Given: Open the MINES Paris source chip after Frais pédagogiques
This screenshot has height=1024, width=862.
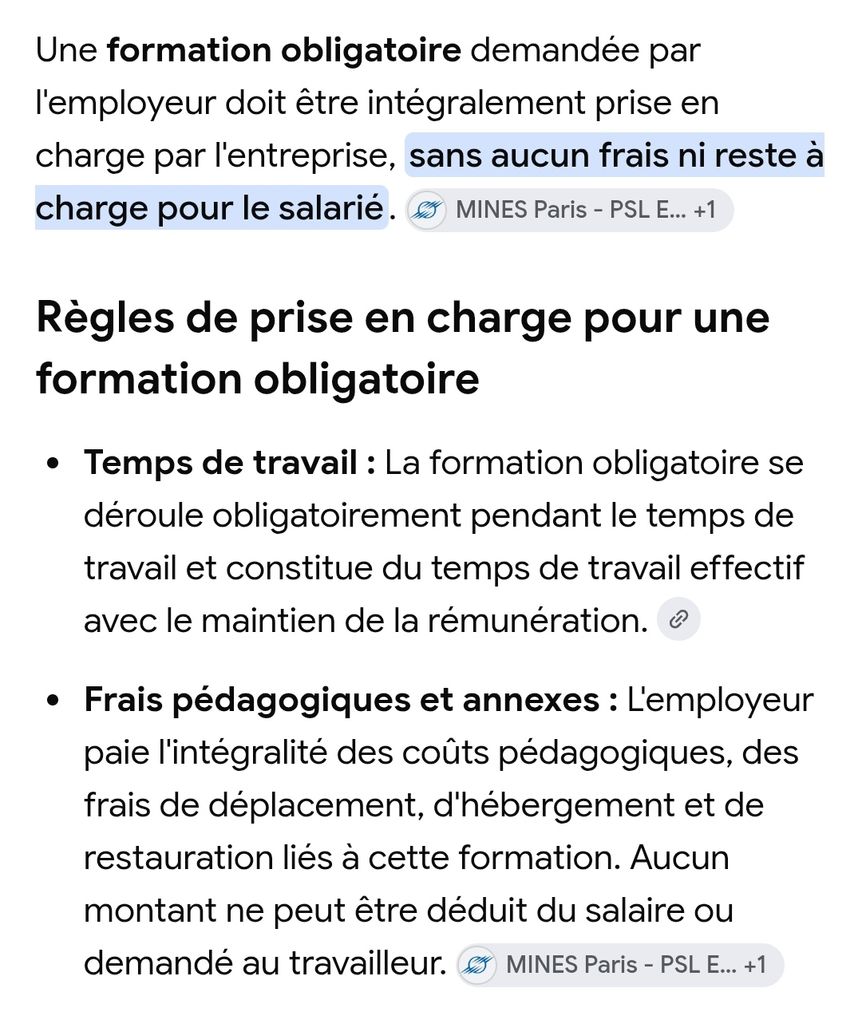Looking at the screenshot, I should pyautogui.click(x=620, y=965).
